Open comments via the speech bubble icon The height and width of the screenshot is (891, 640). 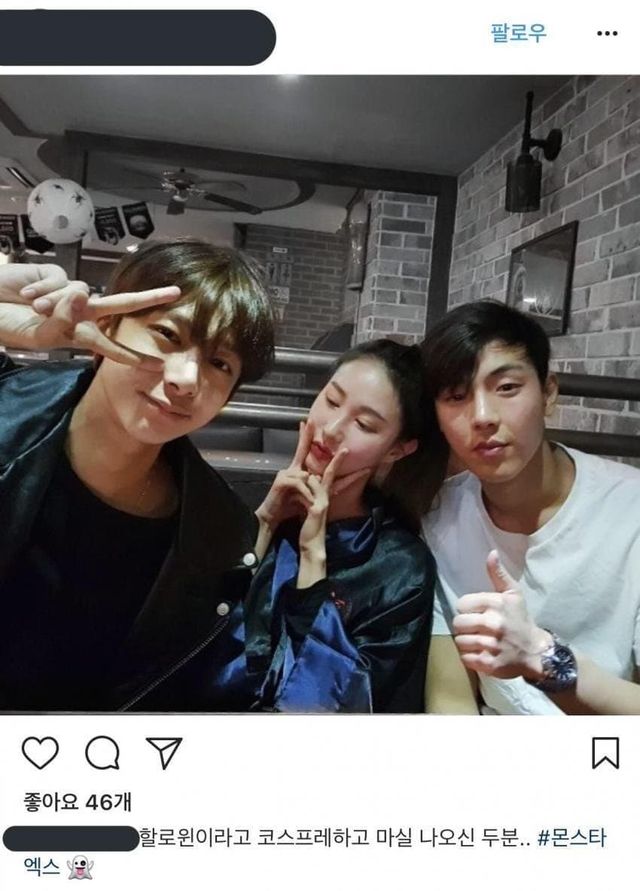[102, 752]
